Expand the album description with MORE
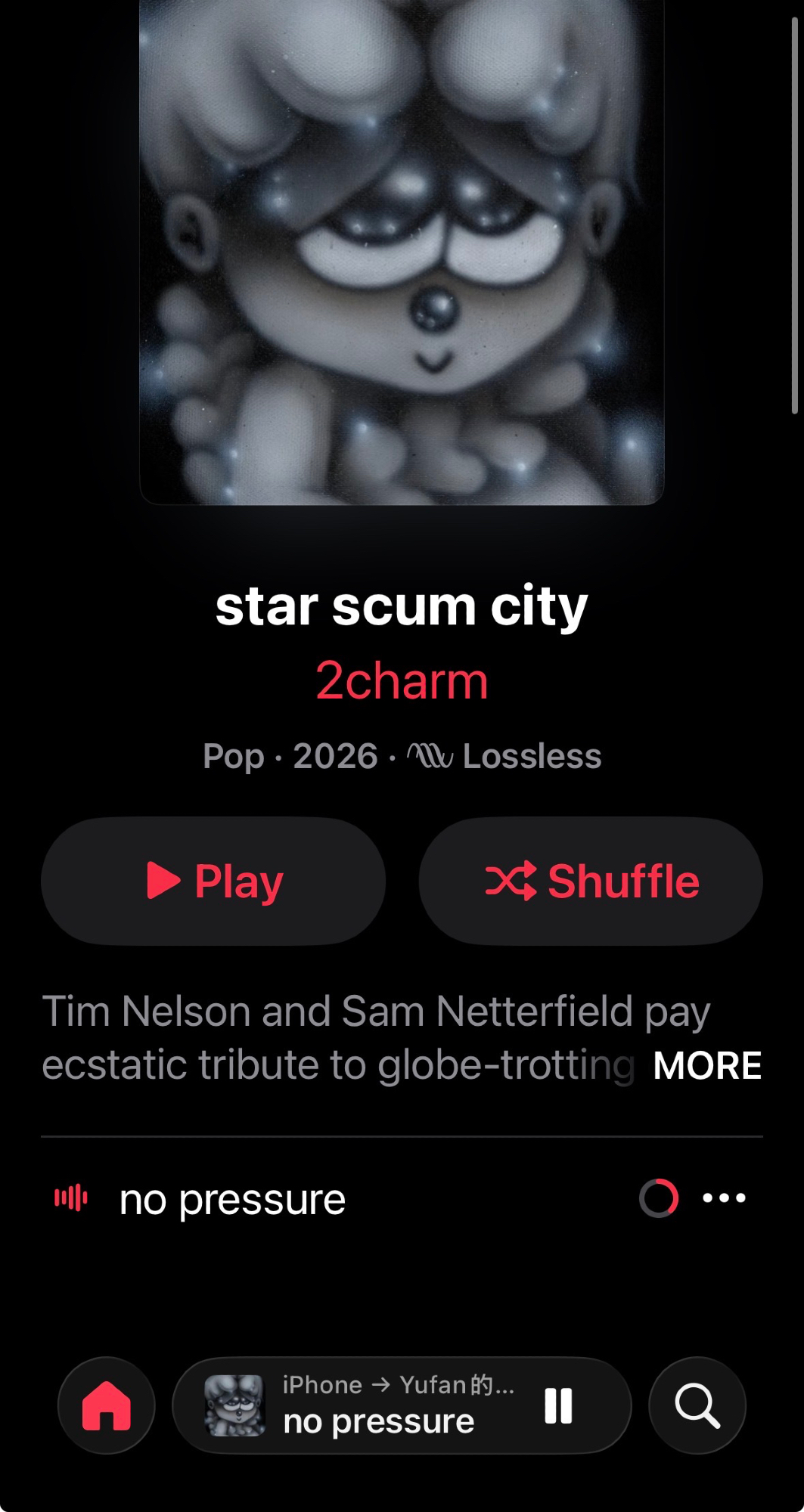804x1512 pixels. coord(706,1065)
